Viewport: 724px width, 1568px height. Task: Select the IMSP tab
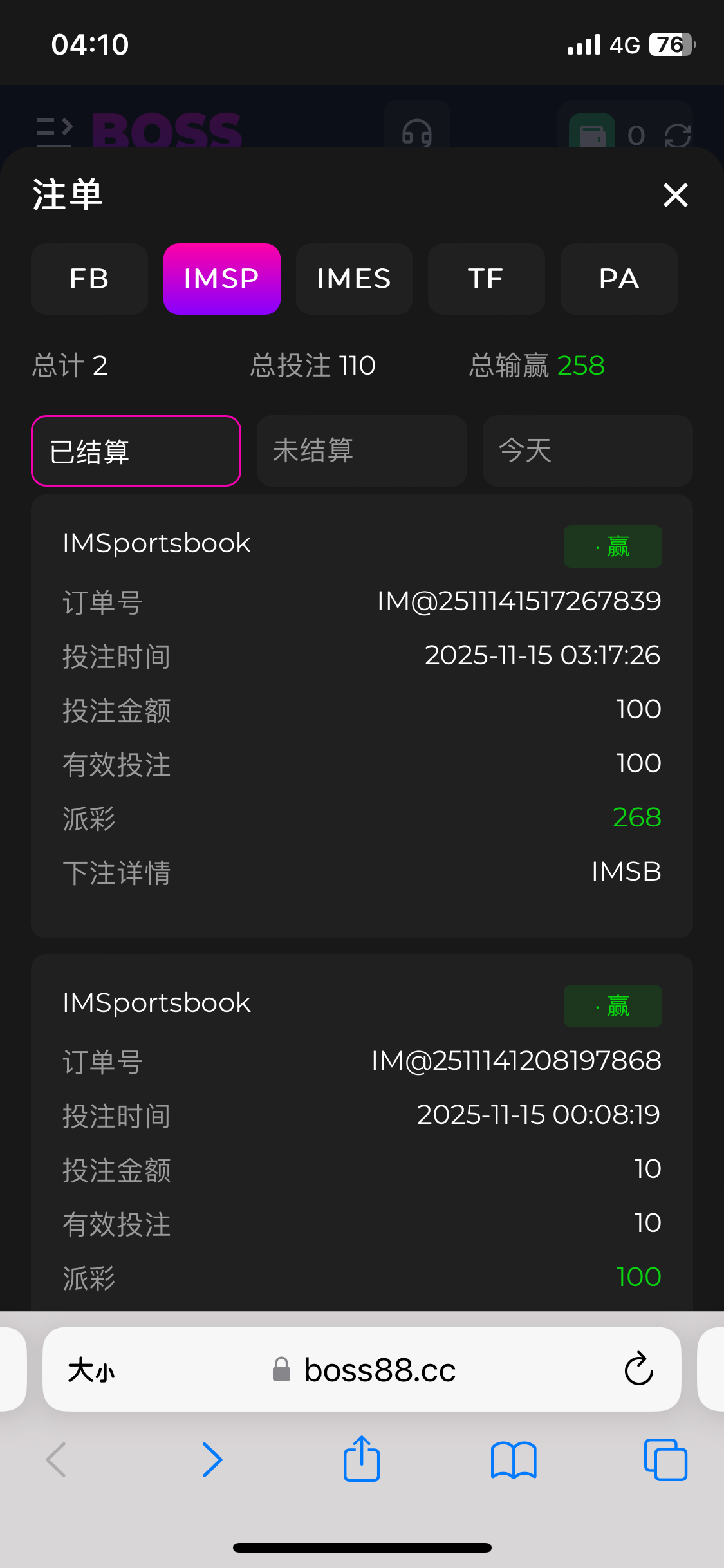221,279
